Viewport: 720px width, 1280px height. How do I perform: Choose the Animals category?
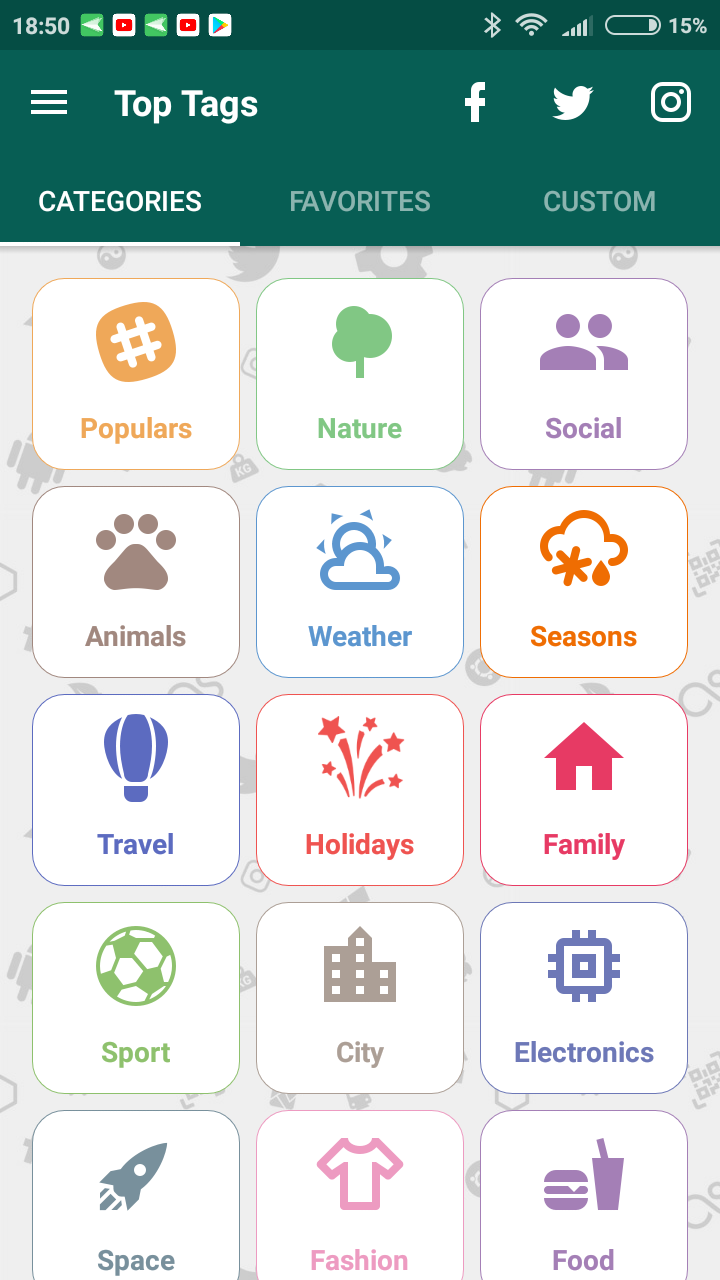tap(136, 582)
